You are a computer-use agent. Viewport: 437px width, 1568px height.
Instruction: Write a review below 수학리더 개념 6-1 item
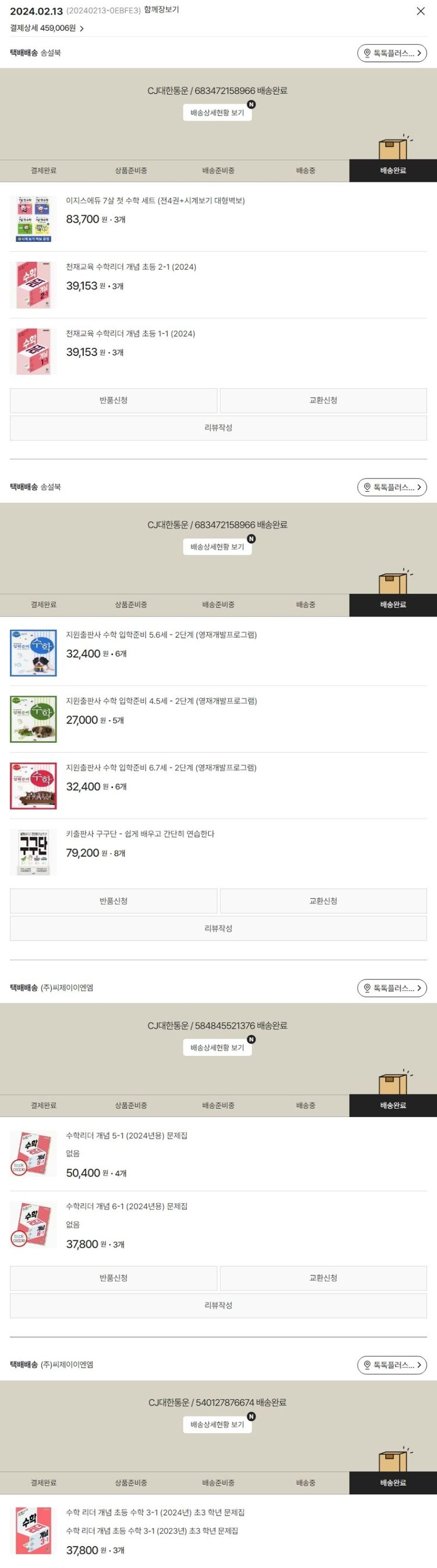tap(218, 1305)
